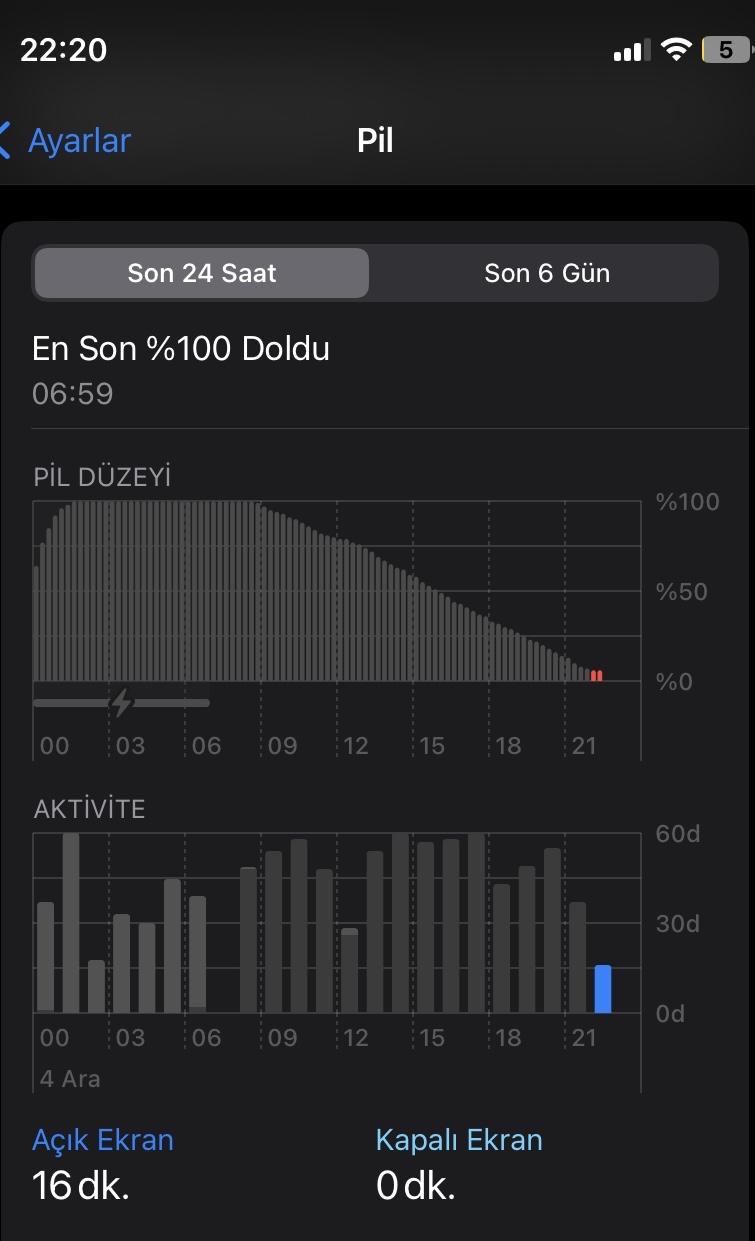Select the Son 24 Saat segment
Screen dimensions: 755x1241
(202, 273)
